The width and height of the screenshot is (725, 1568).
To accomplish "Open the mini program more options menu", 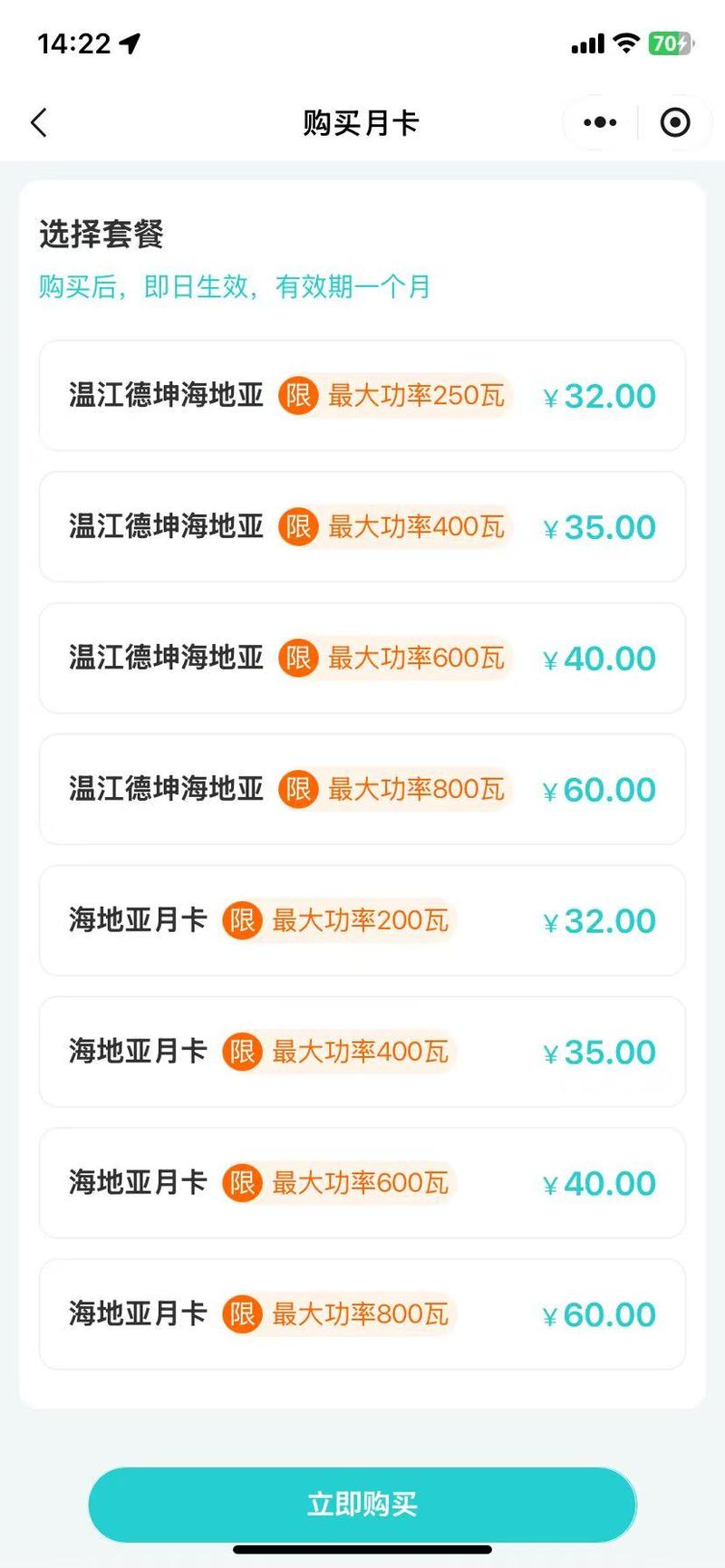I will 600,122.
